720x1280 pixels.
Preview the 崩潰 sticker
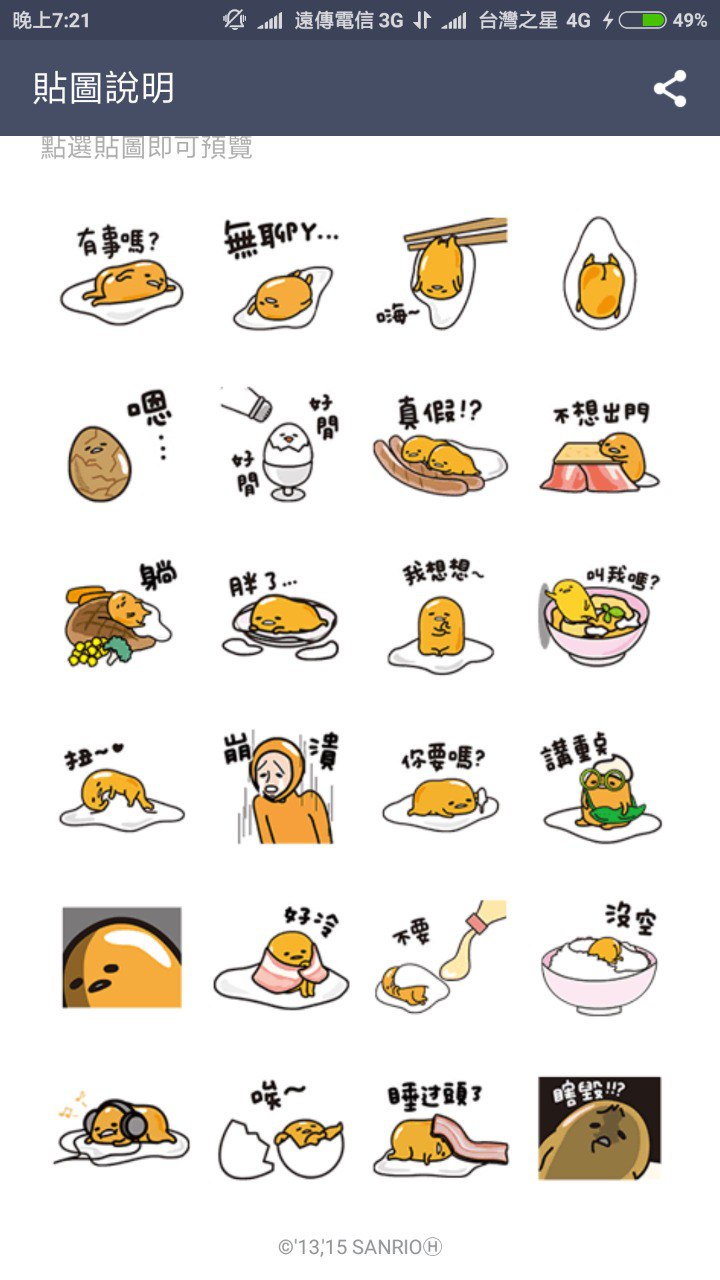pos(283,788)
